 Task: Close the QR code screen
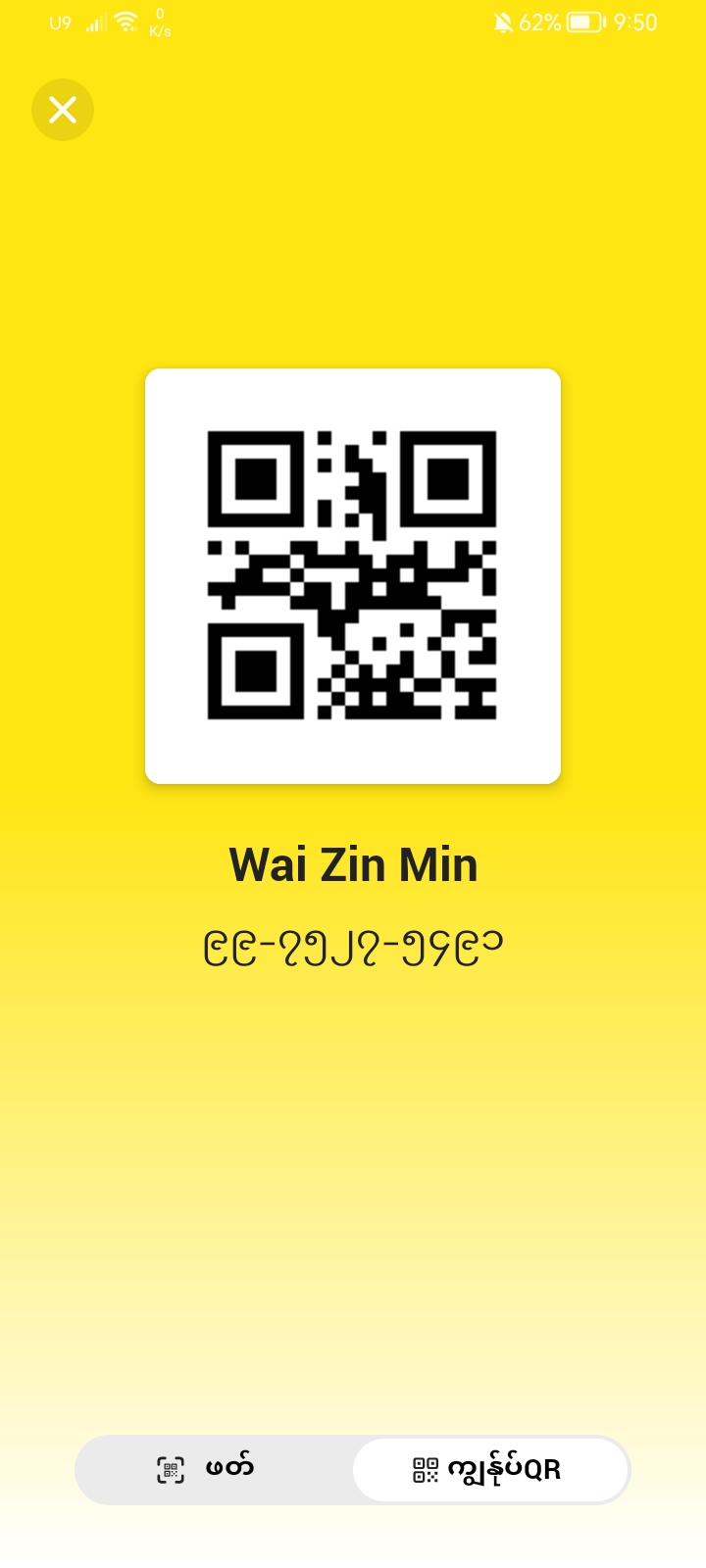click(63, 110)
